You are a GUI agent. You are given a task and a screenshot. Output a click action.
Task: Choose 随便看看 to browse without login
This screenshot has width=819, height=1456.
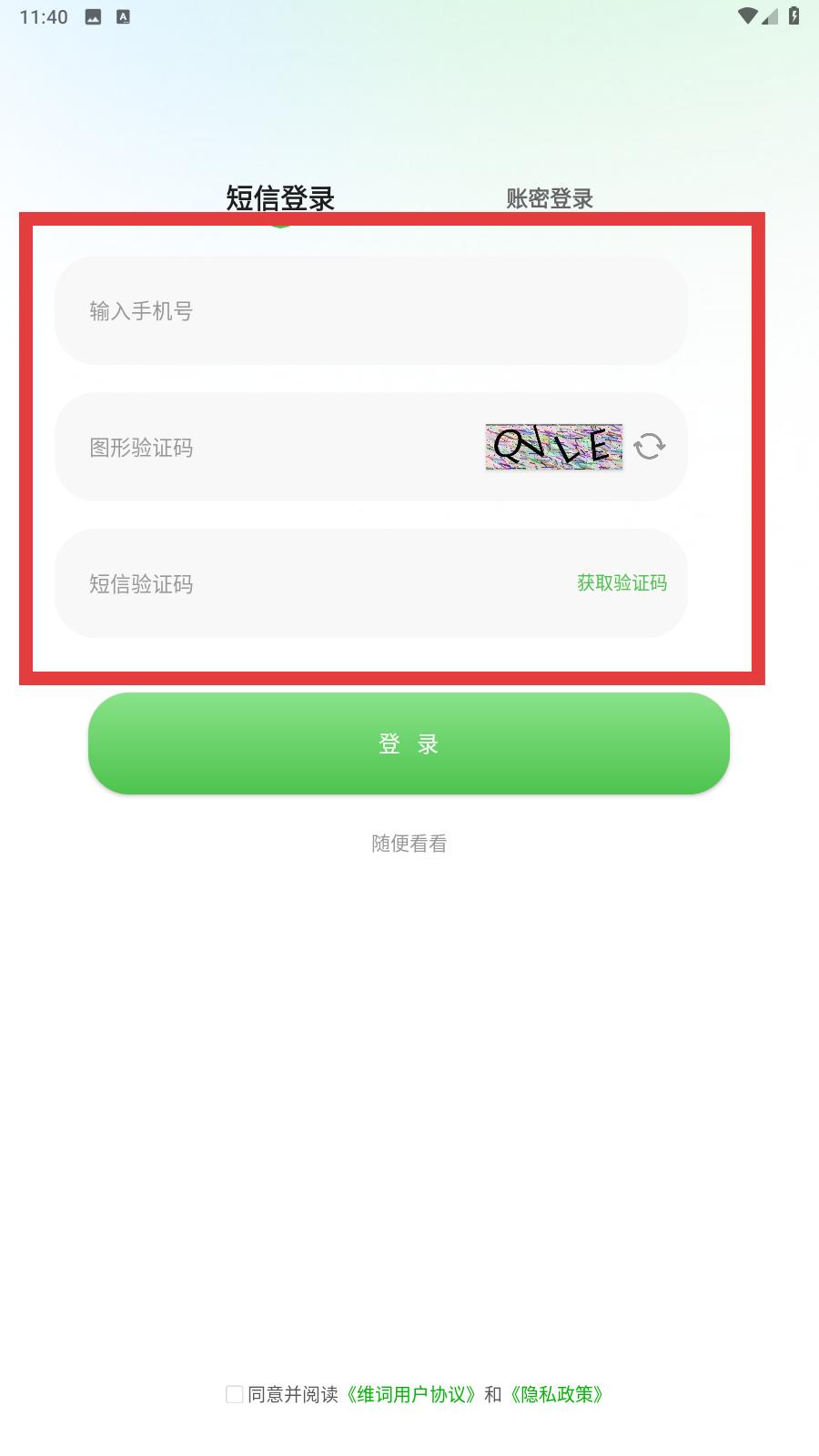(409, 844)
